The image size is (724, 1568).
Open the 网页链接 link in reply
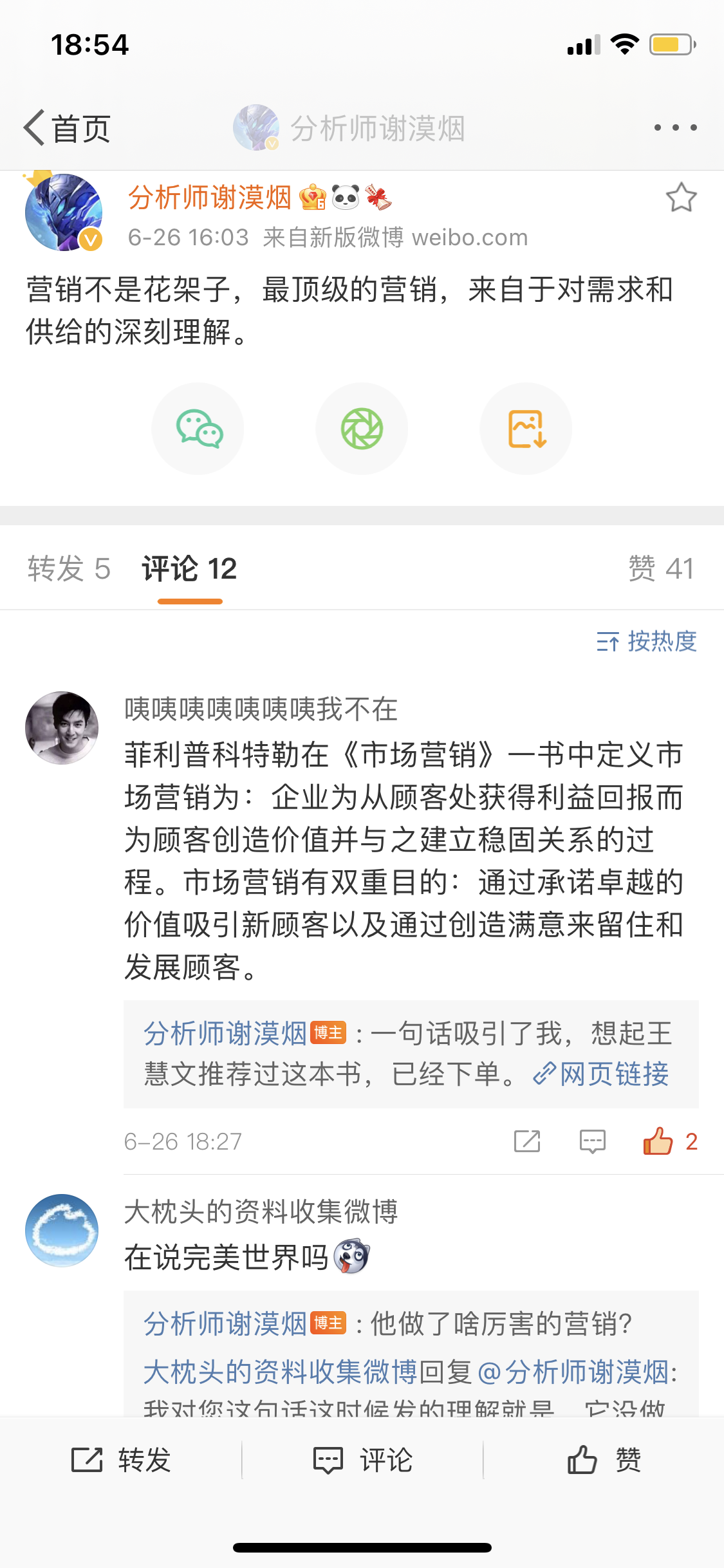602,1074
